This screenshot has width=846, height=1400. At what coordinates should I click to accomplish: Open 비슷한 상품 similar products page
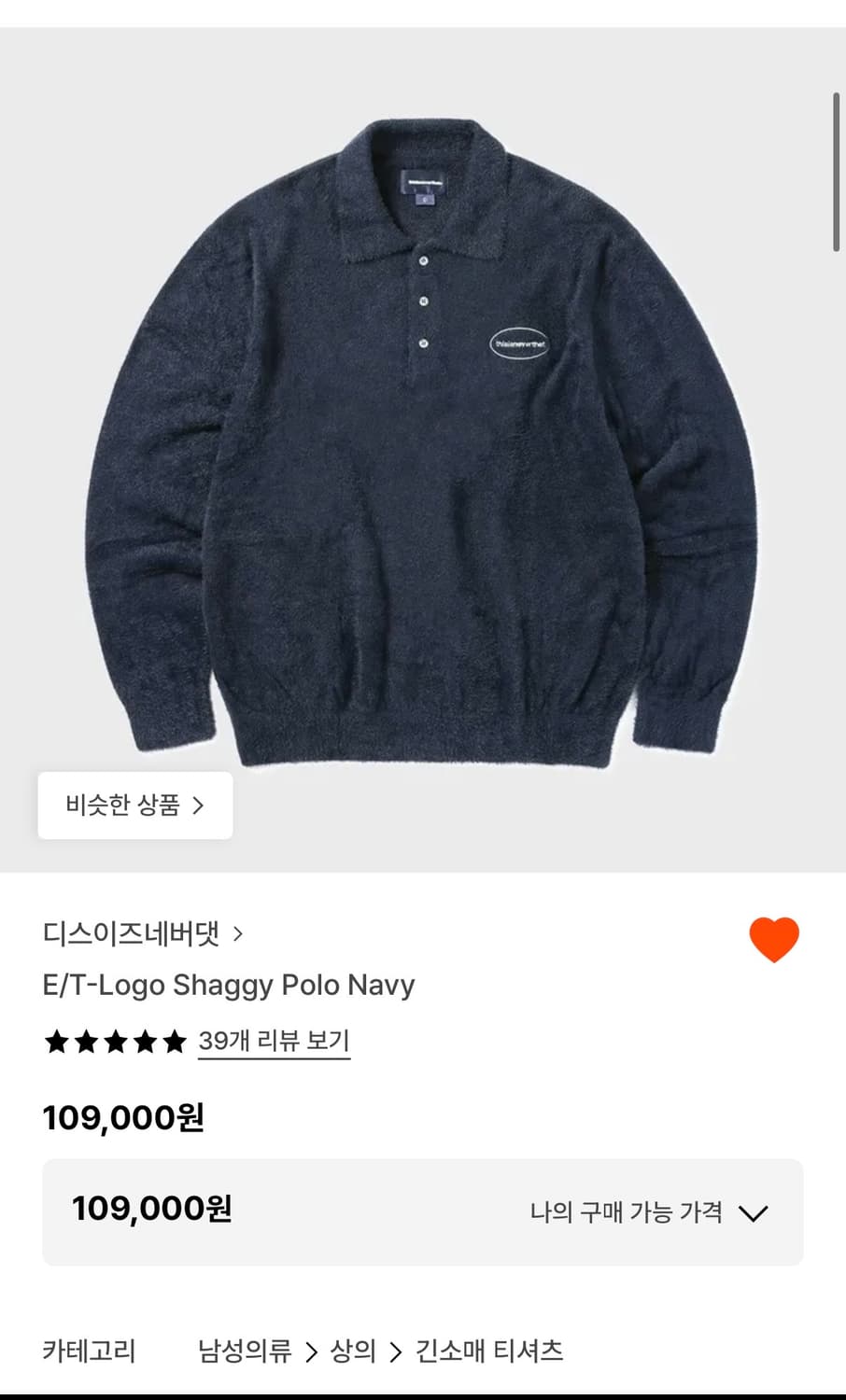(134, 805)
